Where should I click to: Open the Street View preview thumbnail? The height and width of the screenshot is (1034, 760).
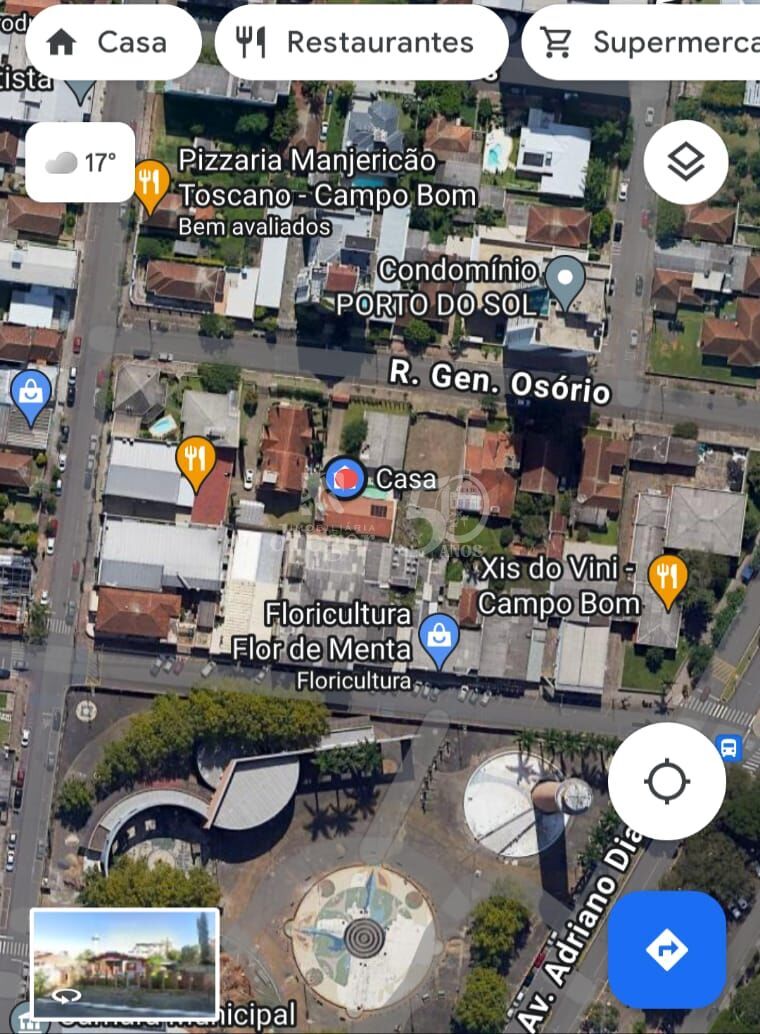tap(125, 962)
